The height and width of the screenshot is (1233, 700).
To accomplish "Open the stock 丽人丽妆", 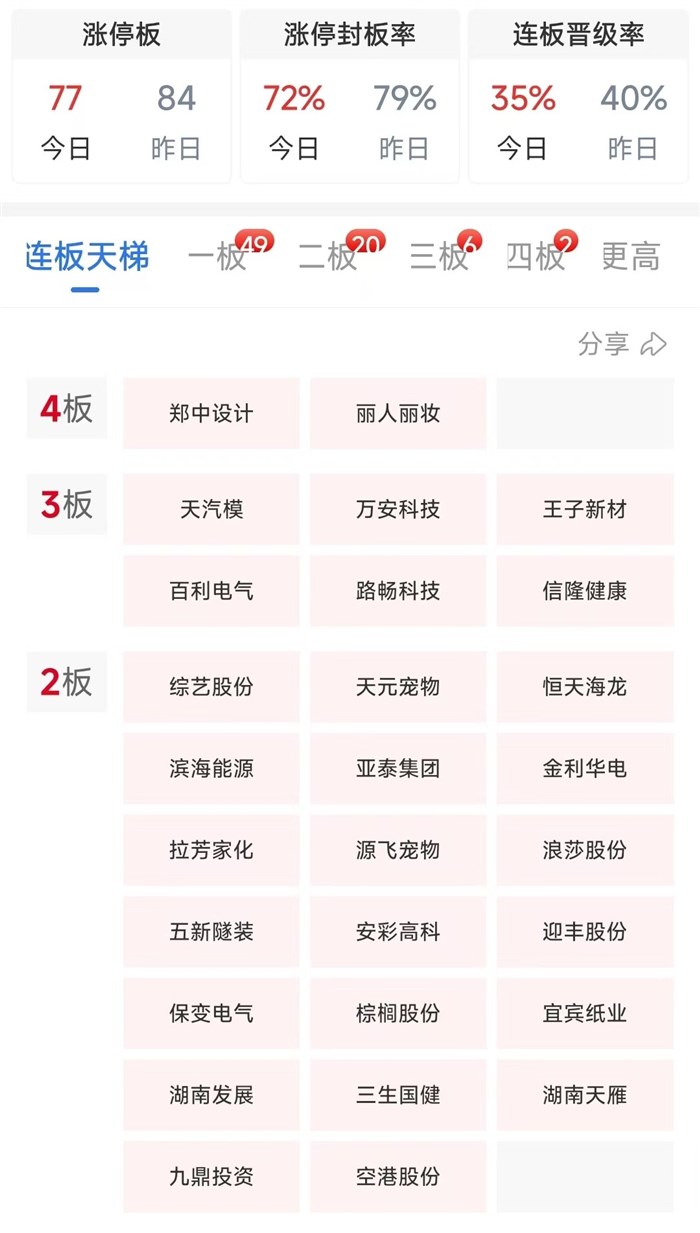I will 398,413.
